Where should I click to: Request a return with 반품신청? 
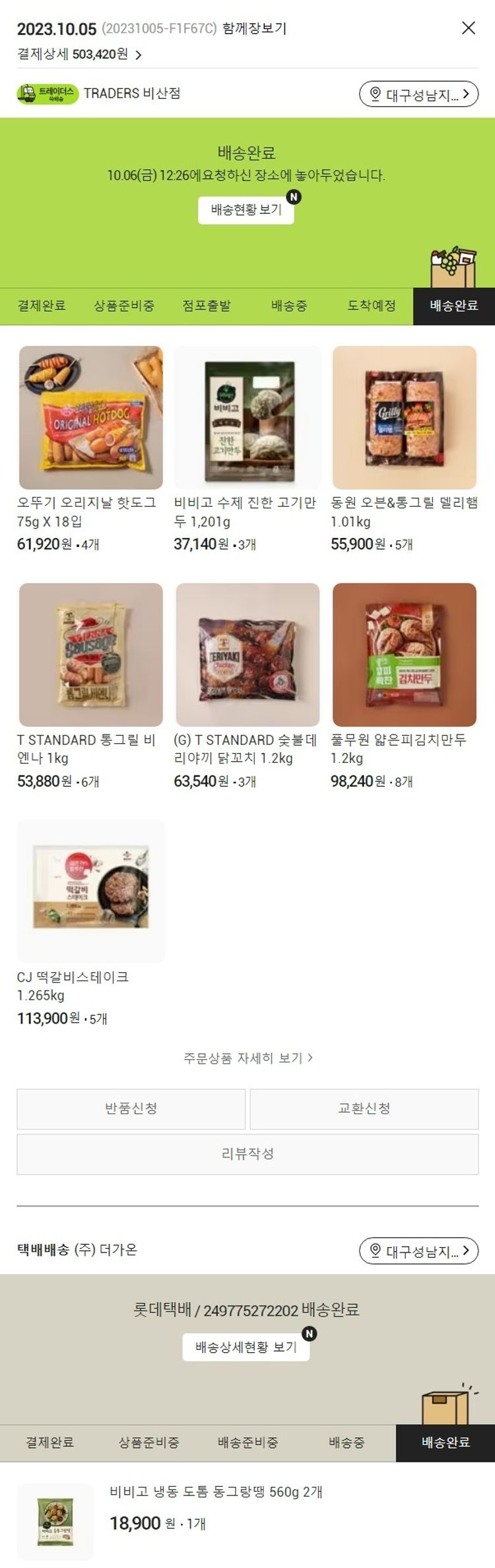click(131, 1109)
